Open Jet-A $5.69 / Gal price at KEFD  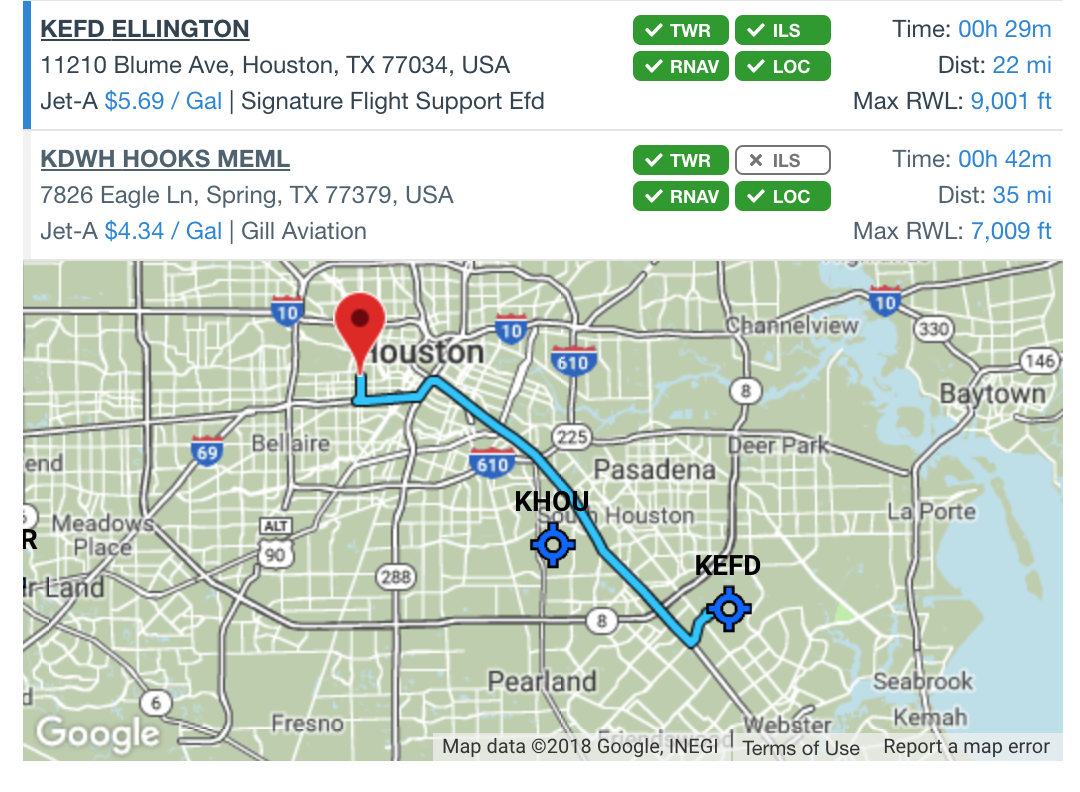tap(163, 101)
